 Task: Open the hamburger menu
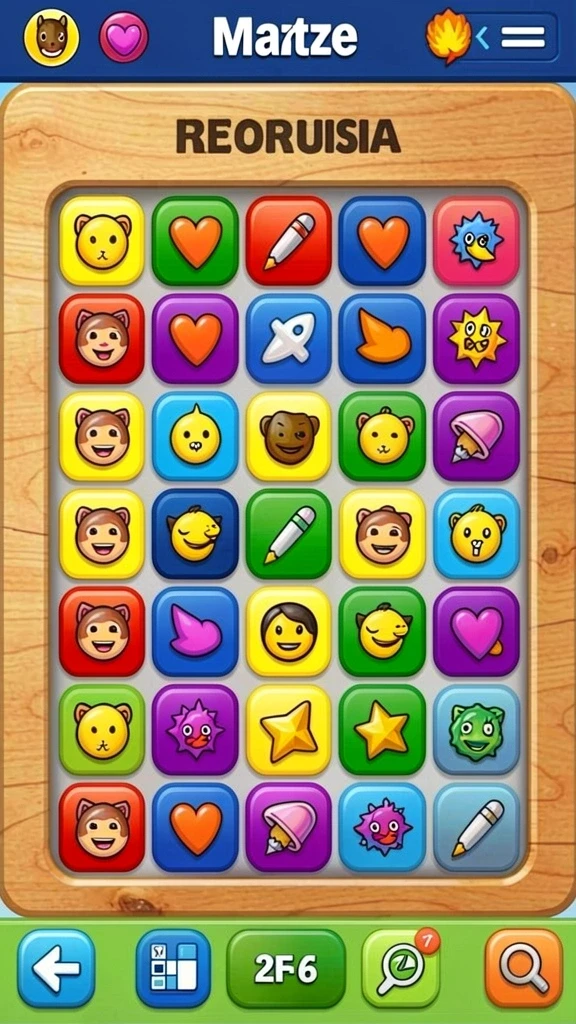point(522,37)
